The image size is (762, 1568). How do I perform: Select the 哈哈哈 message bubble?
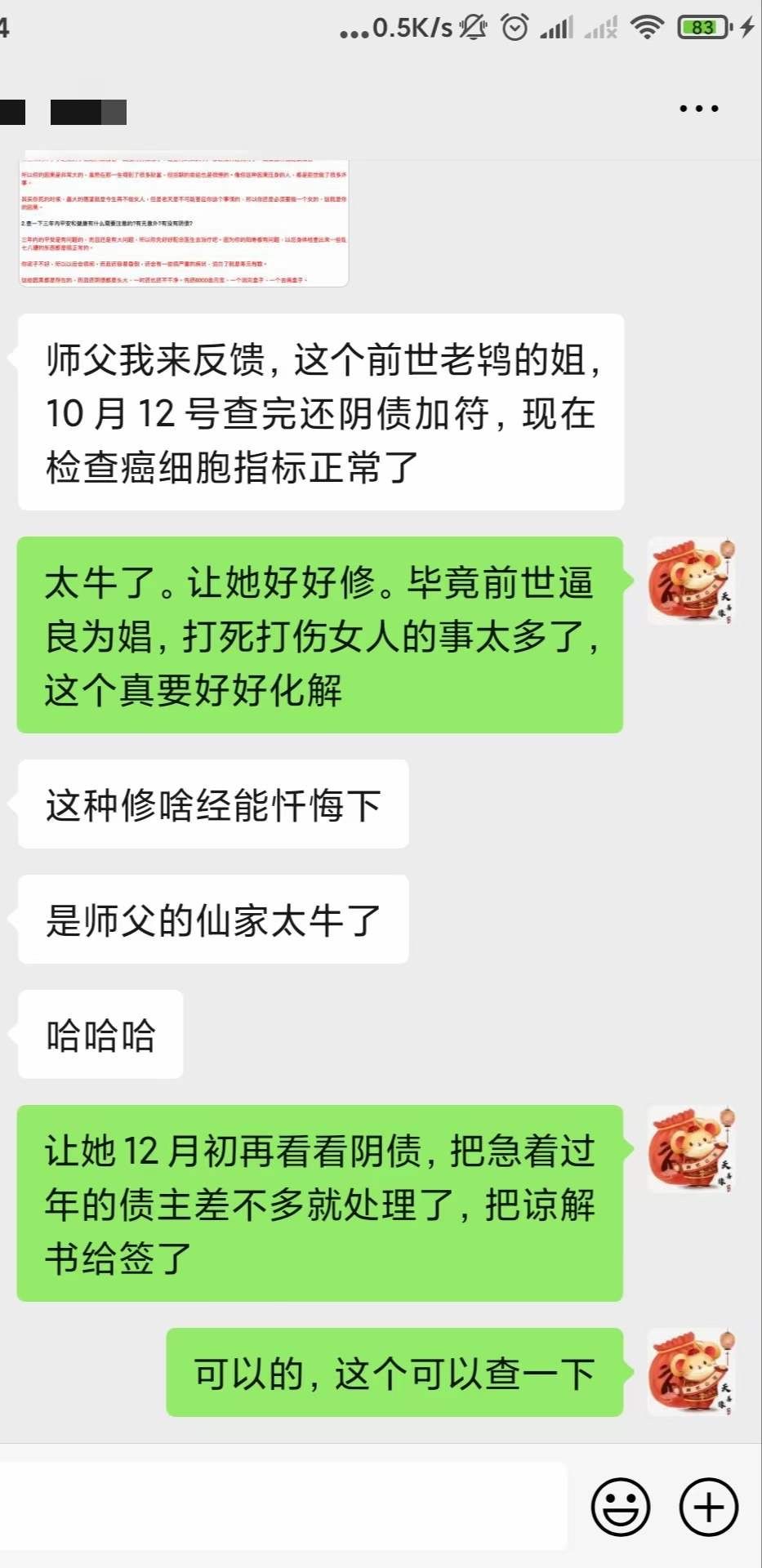point(98,1033)
